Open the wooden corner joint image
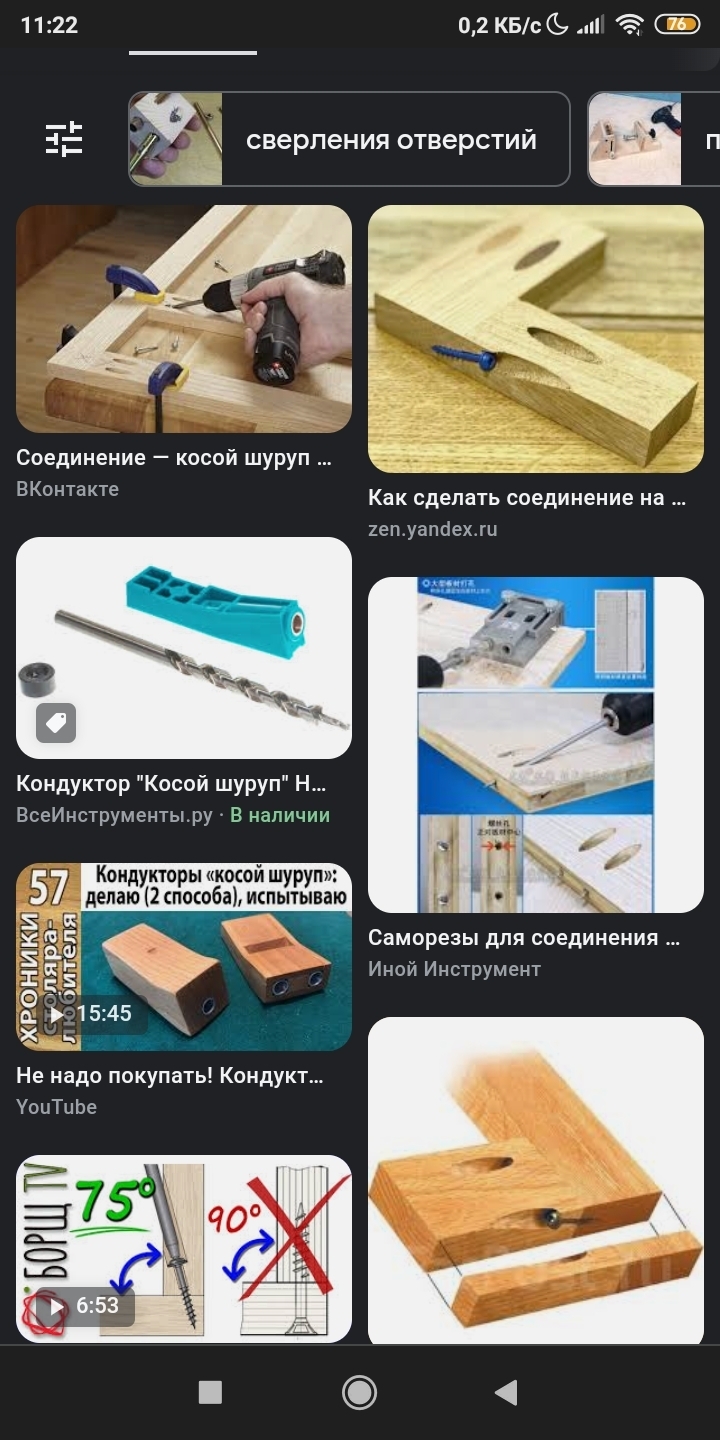This screenshot has height=1440, width=720. click(x=536, y=1180)
